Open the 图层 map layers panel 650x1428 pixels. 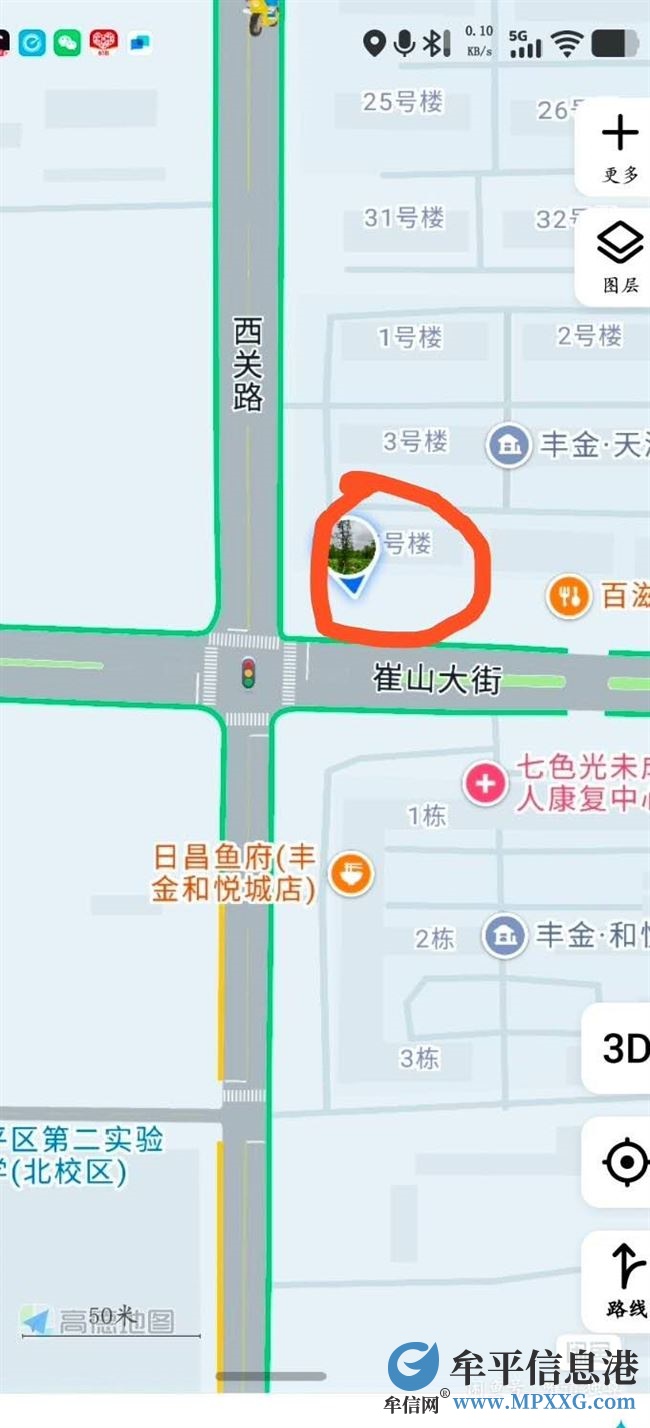(x=620, y=255)
